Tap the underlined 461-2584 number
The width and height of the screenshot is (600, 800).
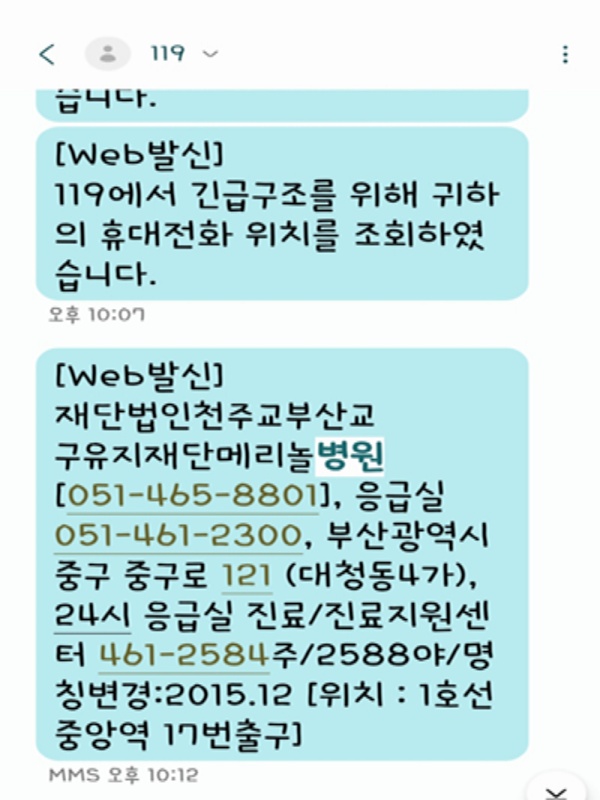185,654
